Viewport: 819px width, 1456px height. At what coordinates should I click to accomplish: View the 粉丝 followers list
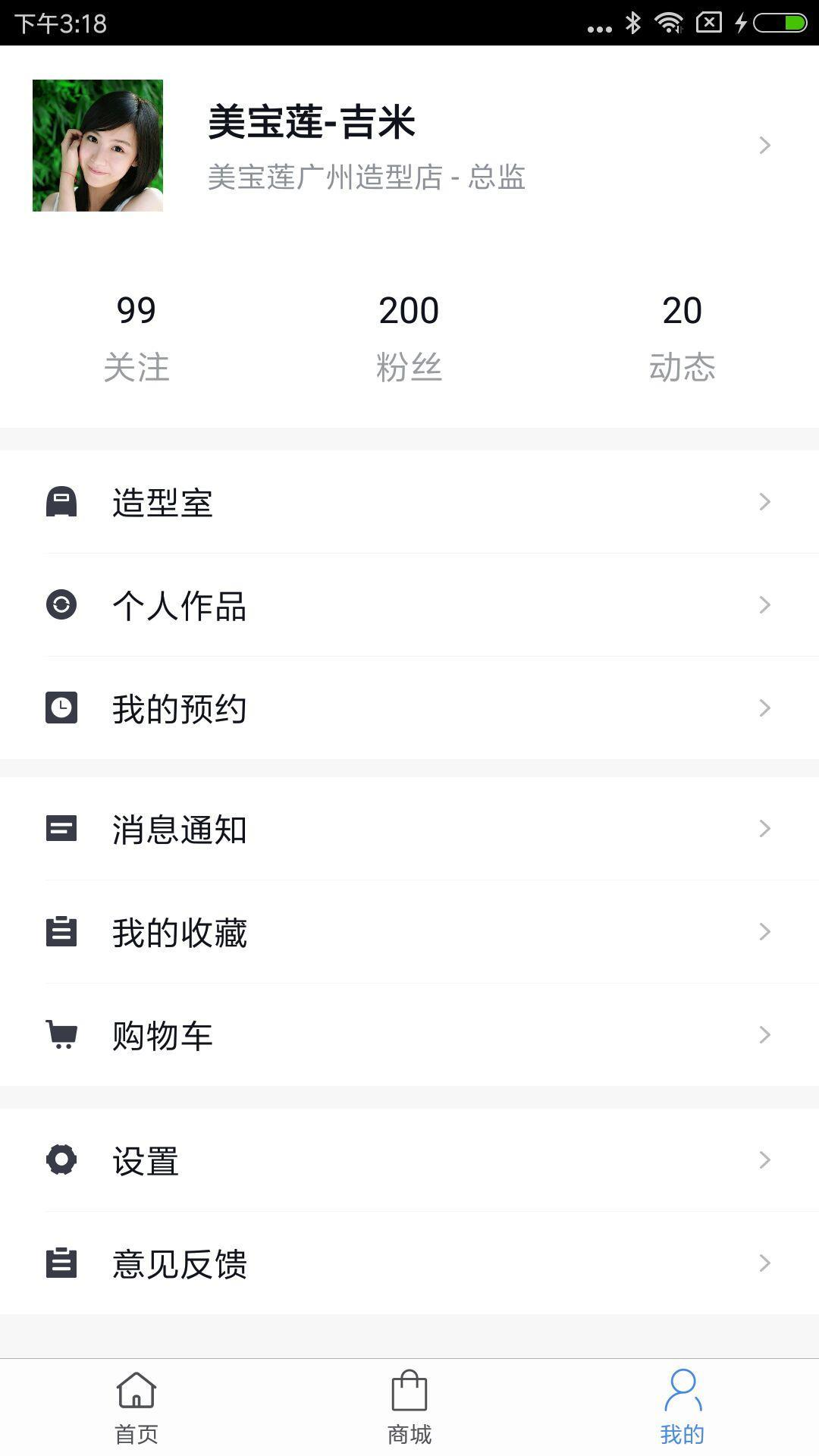point(409,337)
